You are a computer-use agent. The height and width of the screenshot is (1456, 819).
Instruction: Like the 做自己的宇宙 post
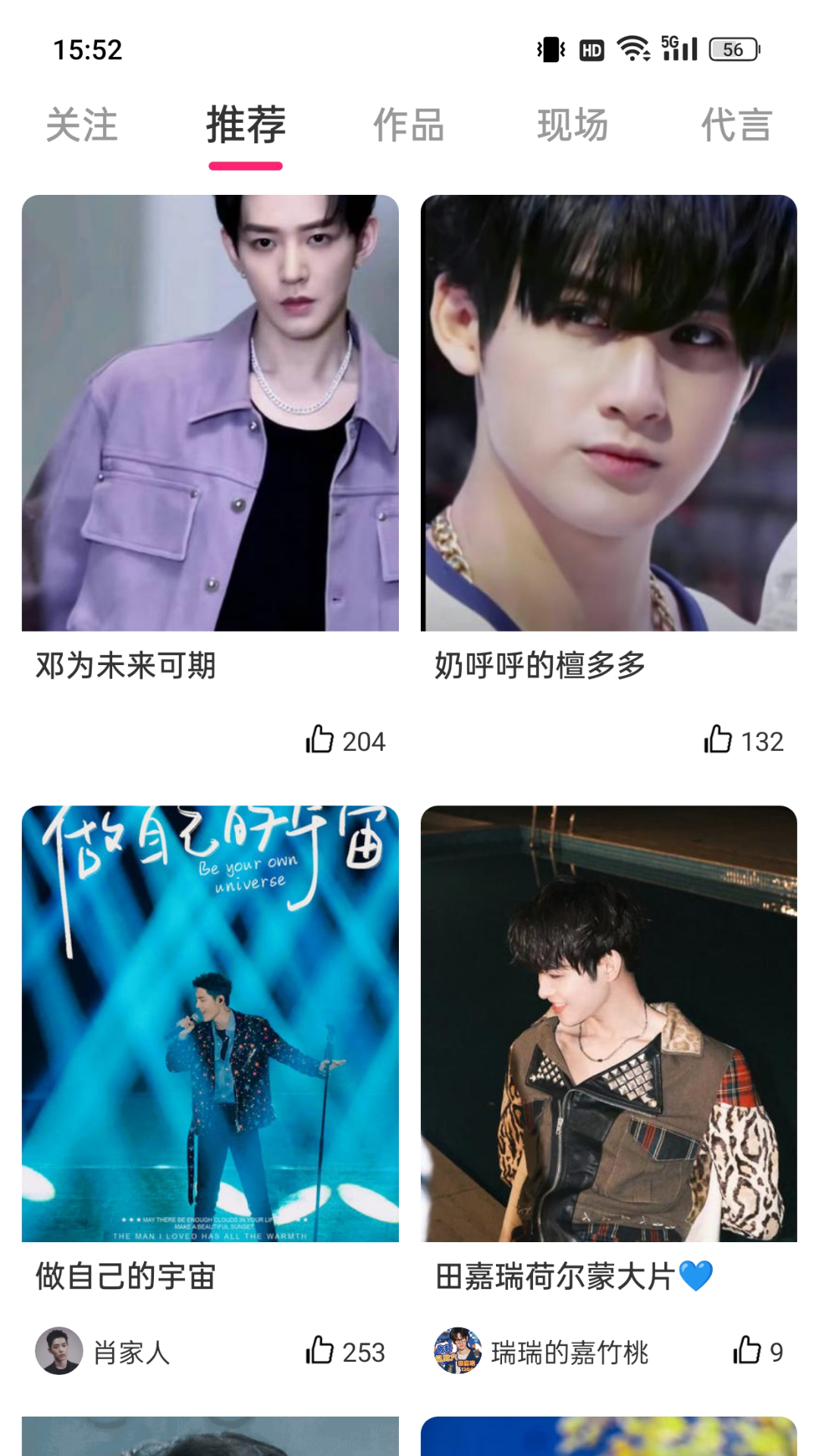click(320, 1351)
